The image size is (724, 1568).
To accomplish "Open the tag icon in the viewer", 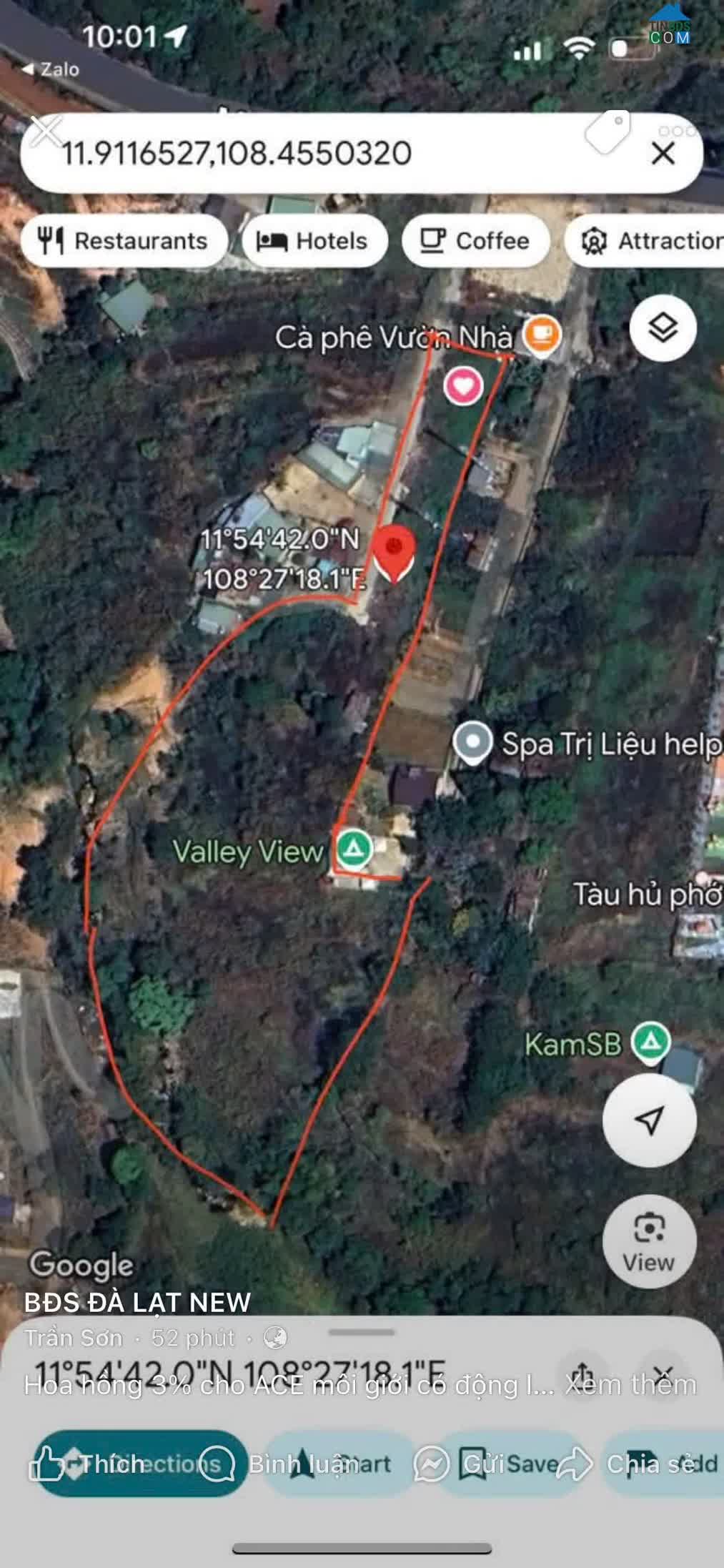I will [608, 131].
